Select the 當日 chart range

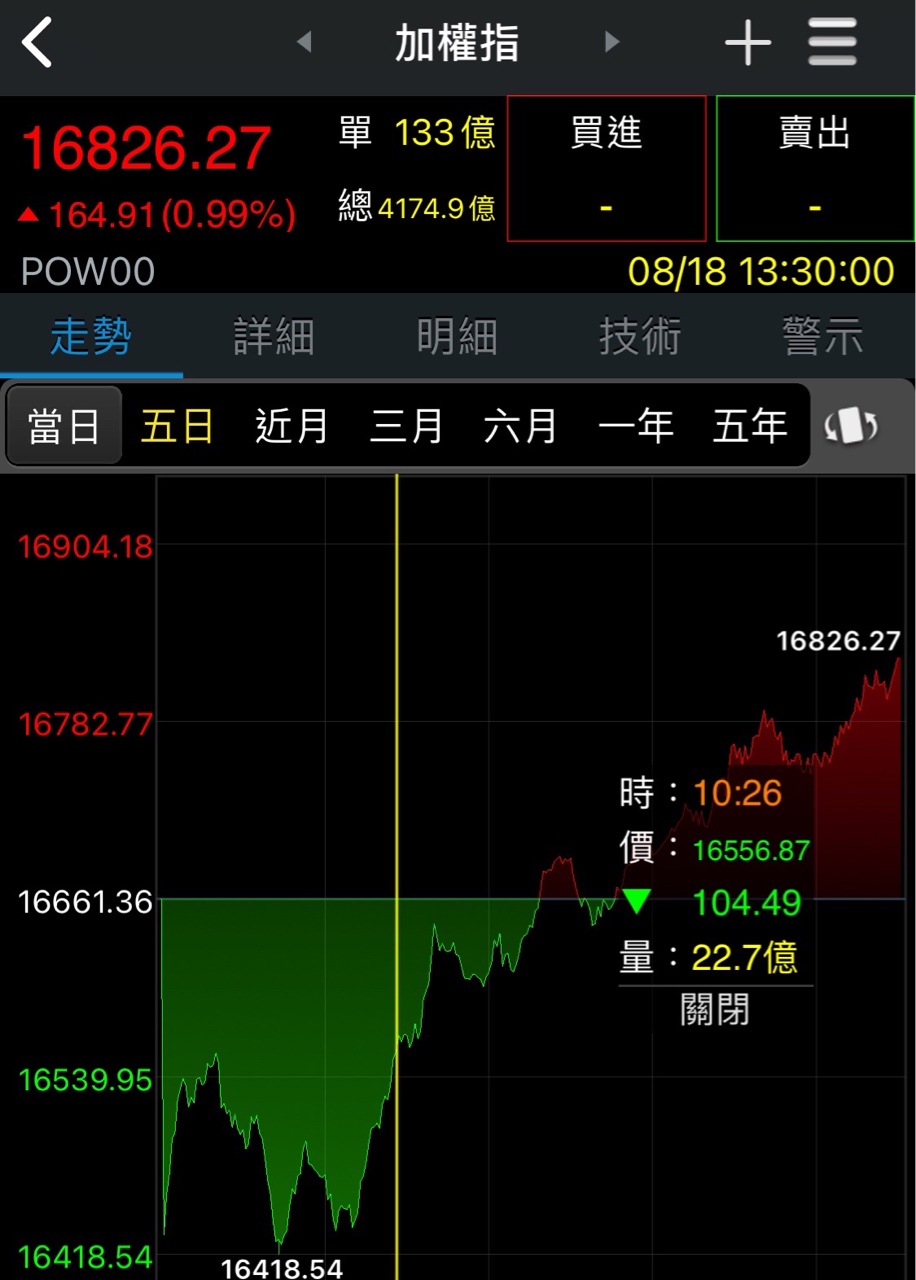pyautogui.click(x=64, y=426)
